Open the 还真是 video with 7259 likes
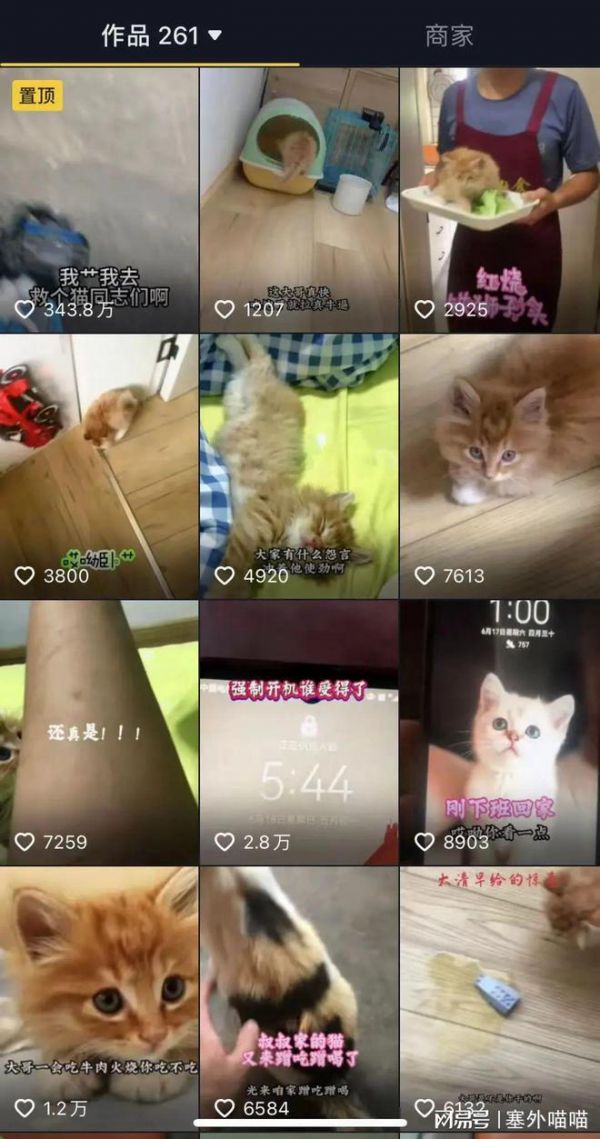This screenshot has height=1139, width=600. 99,732
